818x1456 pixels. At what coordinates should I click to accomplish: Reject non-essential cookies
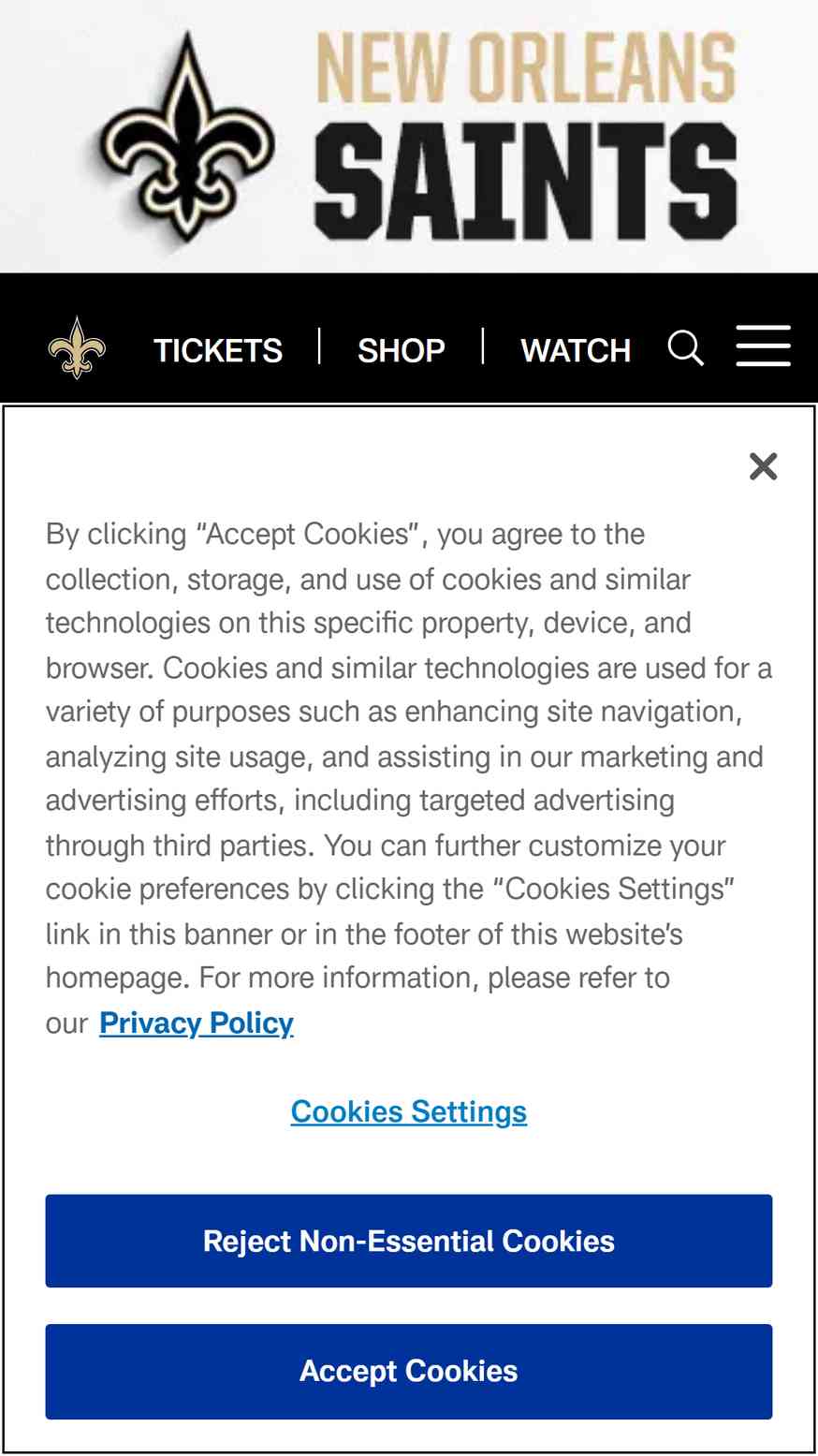(409, 1241)
